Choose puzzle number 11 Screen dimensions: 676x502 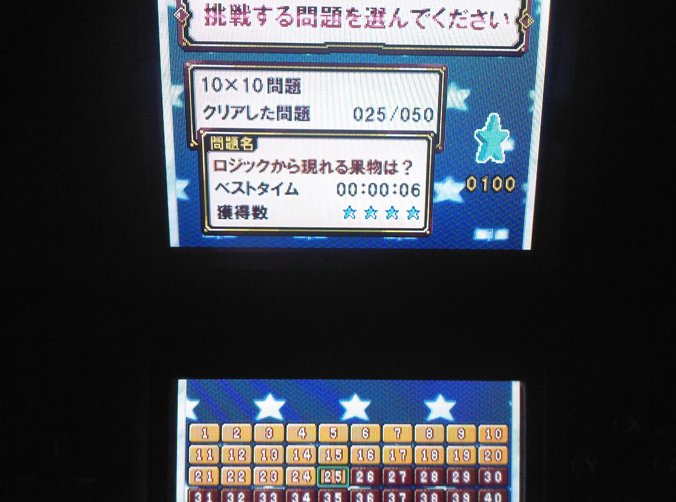pyautogui.click(x=204, y=455)
